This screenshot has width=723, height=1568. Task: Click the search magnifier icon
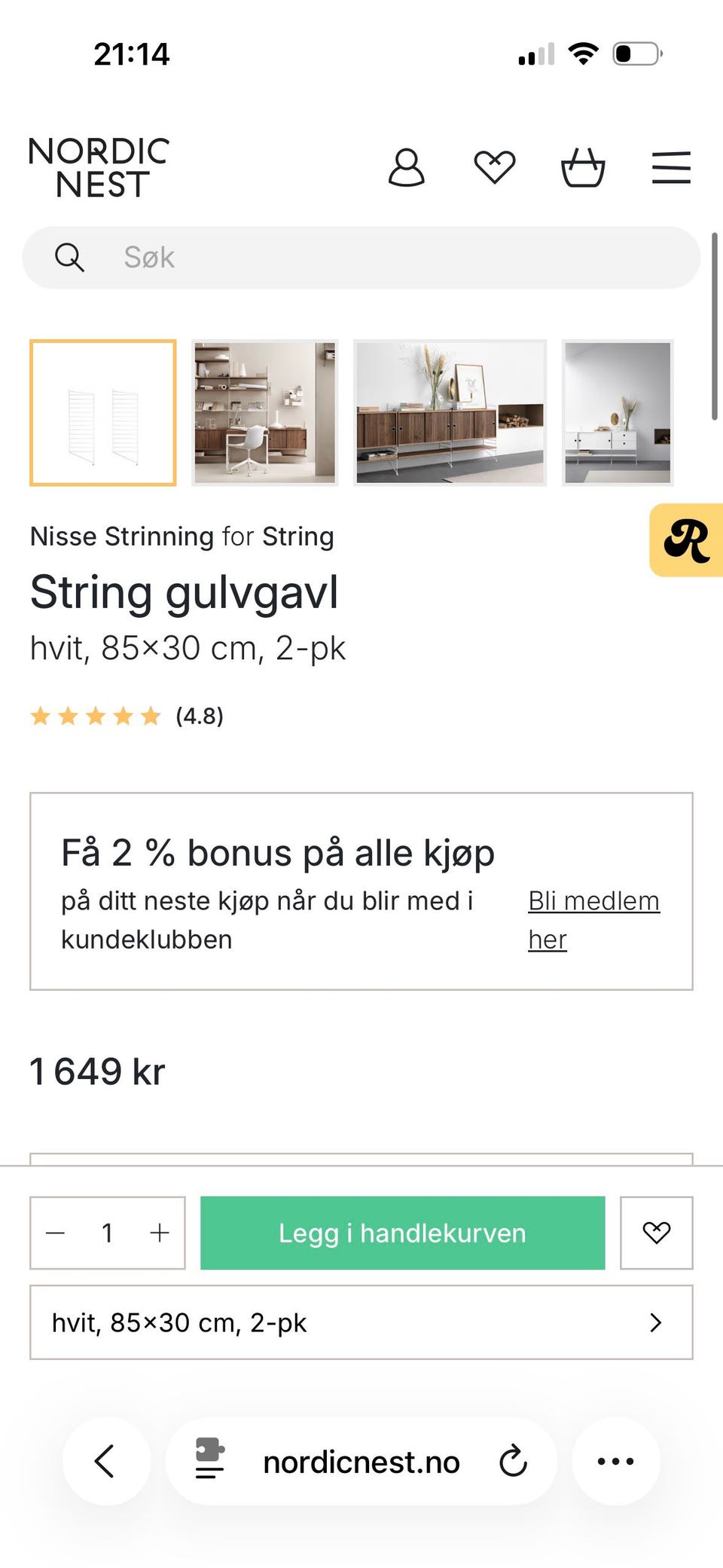[70, 256]
